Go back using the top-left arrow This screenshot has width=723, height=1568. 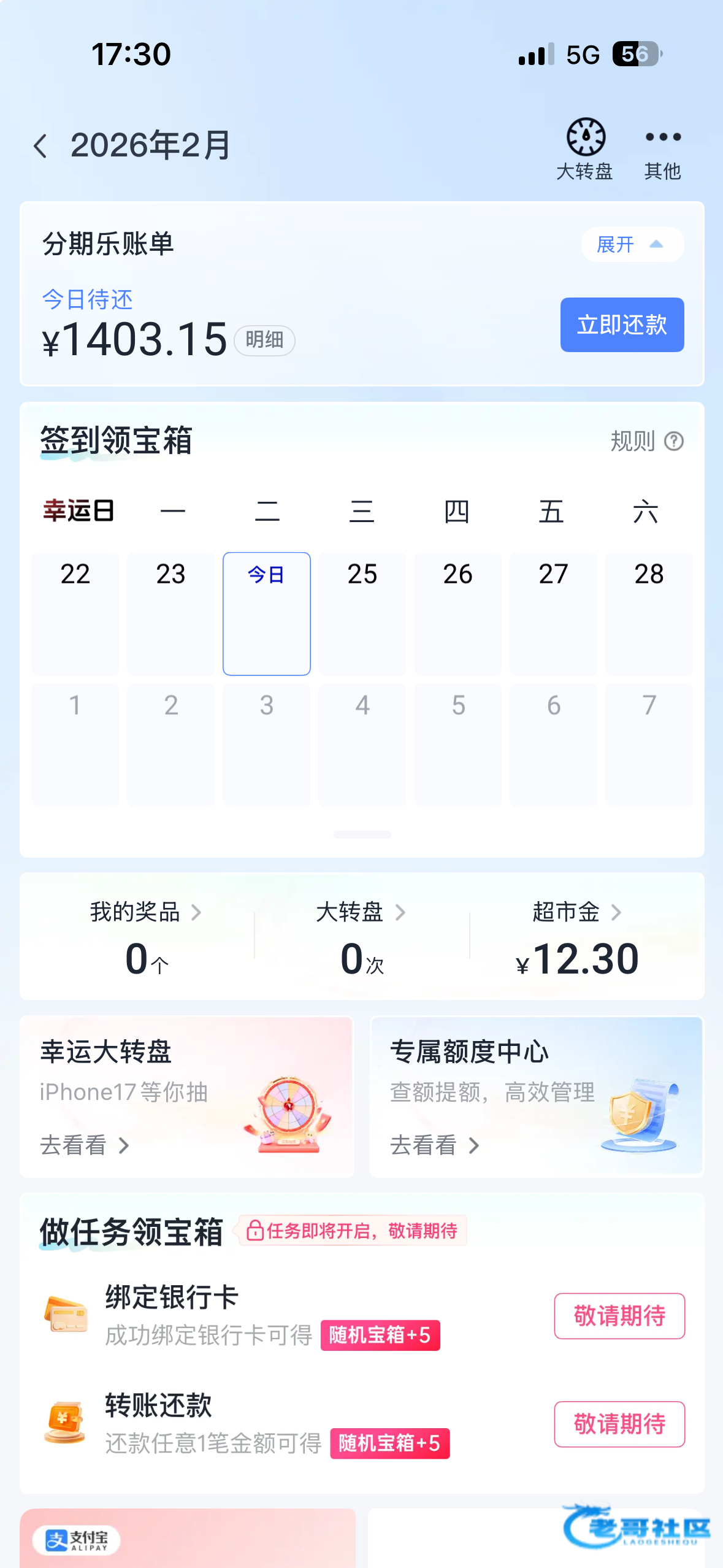40,146
